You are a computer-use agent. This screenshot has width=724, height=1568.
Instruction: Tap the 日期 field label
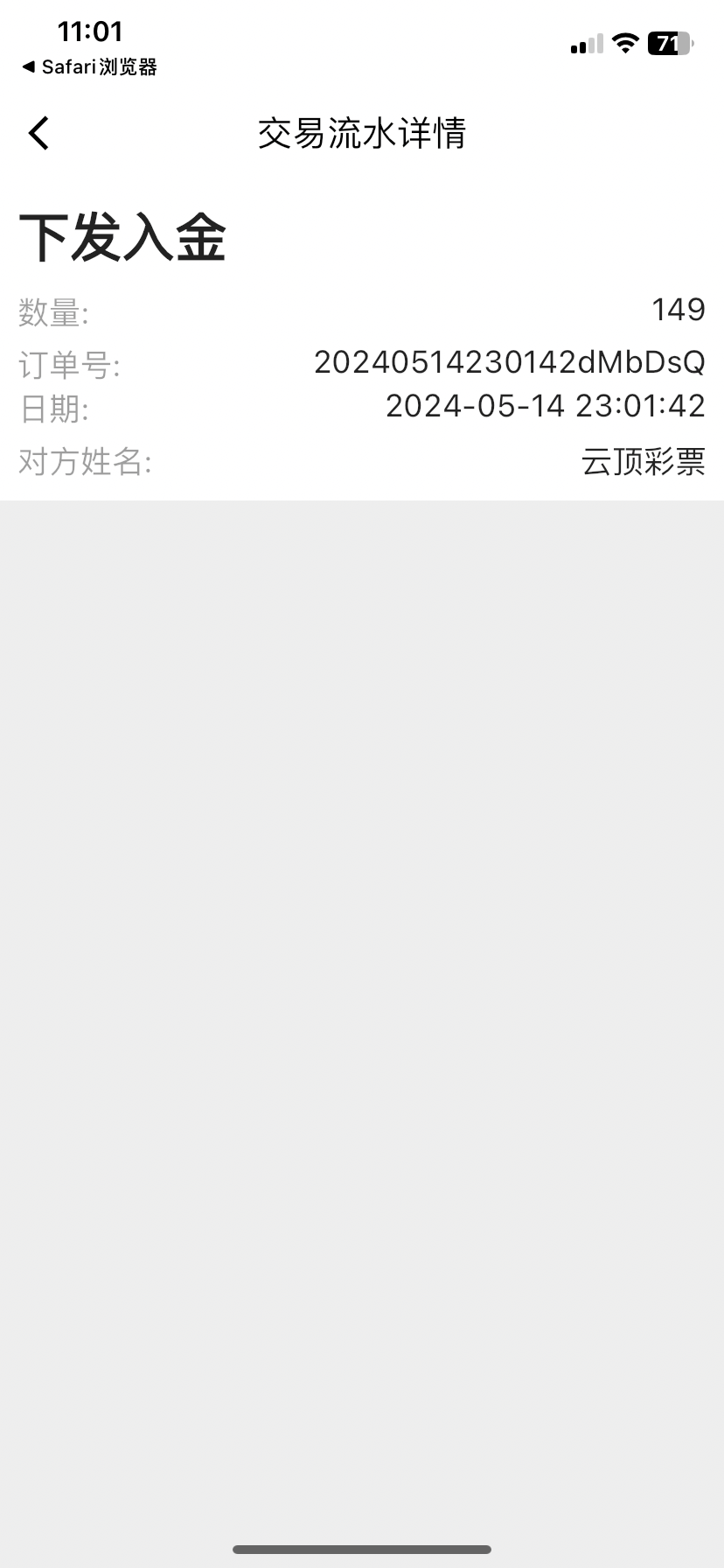tap(54, 407)
